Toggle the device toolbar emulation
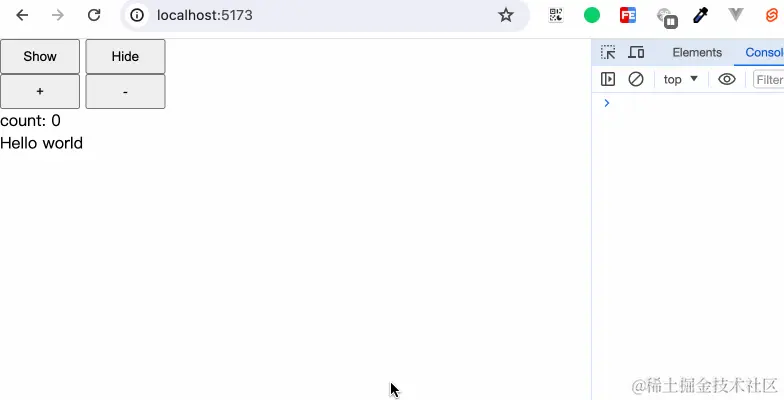Viewport: 784px width, 400px height. (636, 52)
